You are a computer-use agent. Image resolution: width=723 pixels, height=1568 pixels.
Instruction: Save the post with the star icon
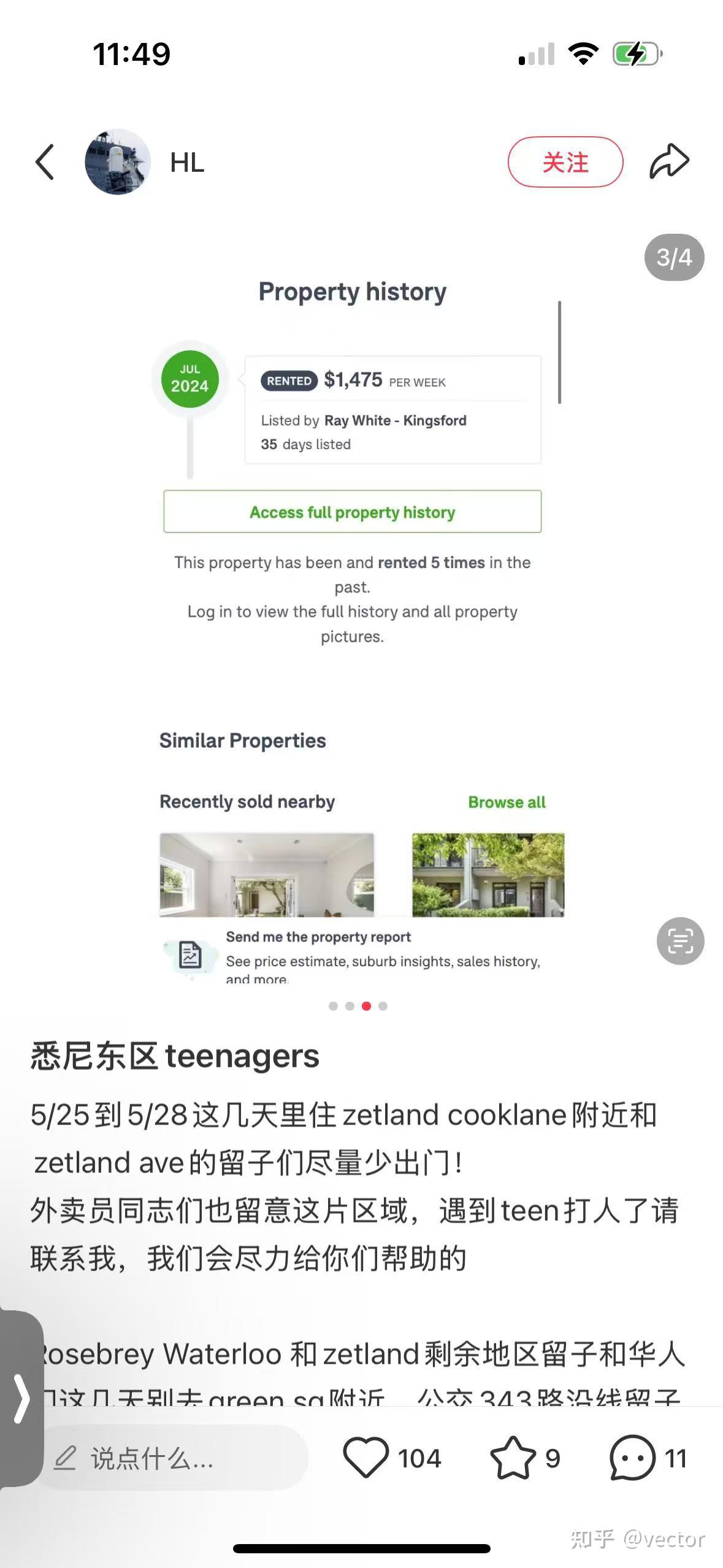pos(513,1458)
